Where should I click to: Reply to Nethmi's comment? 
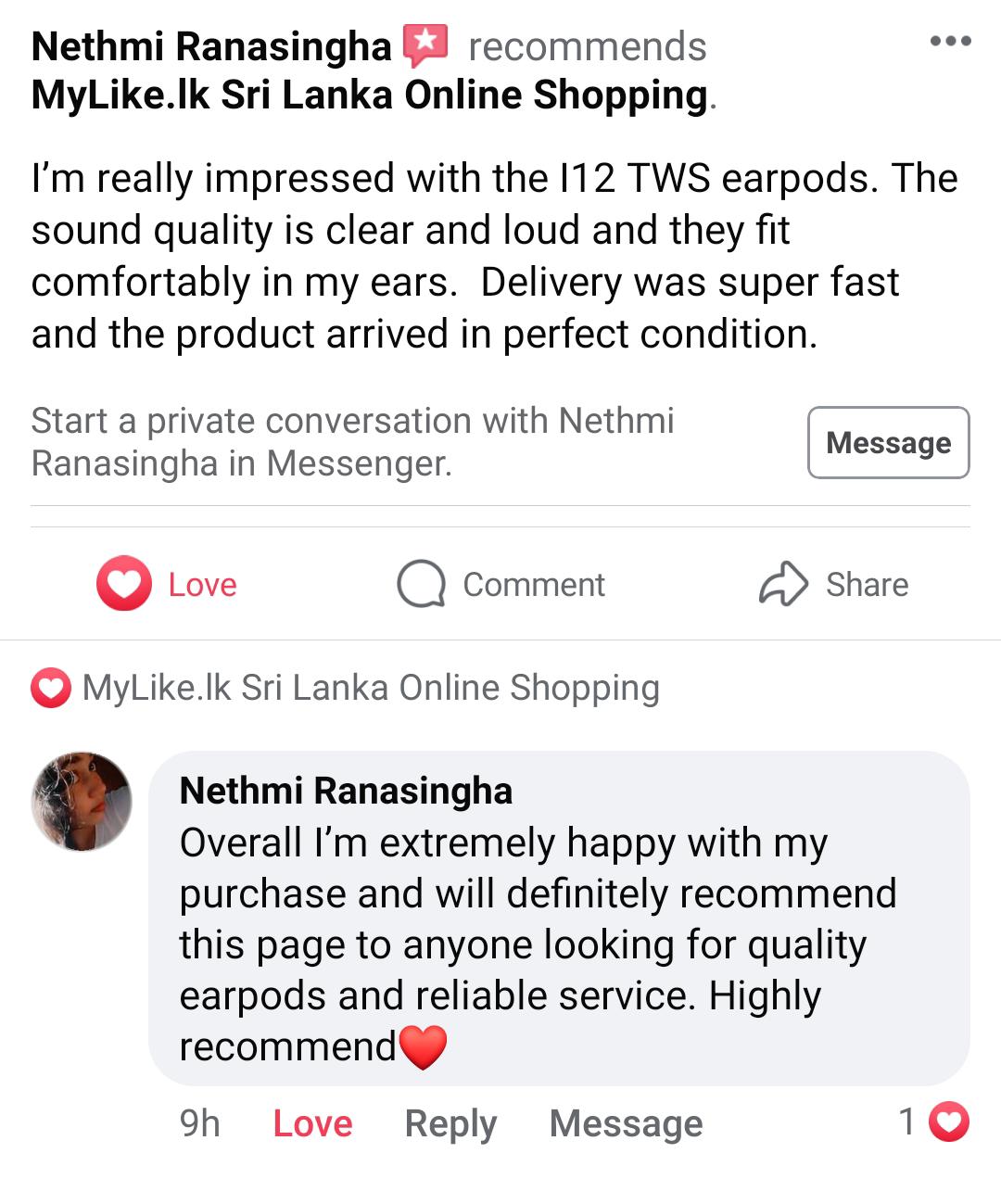pyautogui.click(x=450, y=1123)
